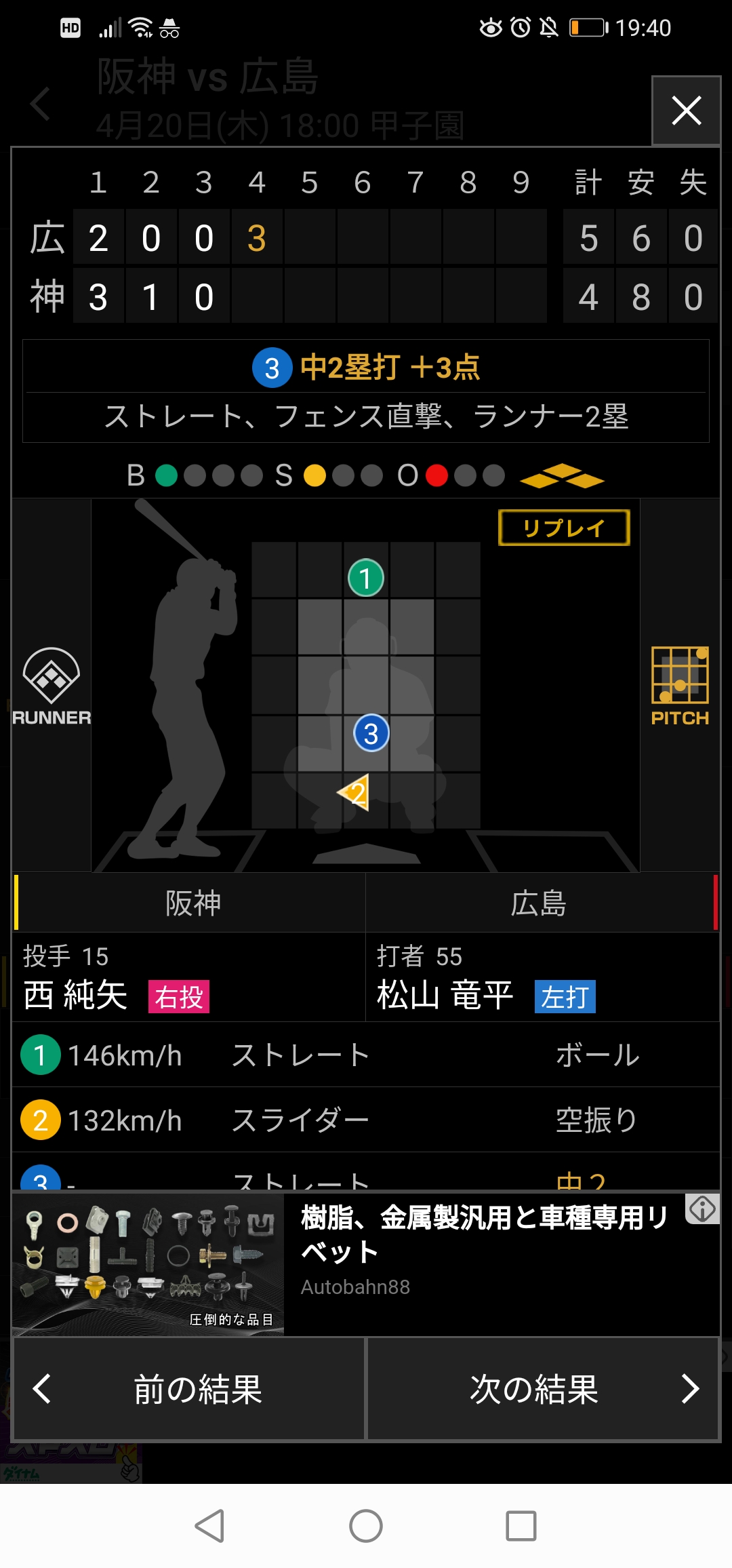Go to 次の結果 next result
The image size is (732, 1568).
(543, 1389)
